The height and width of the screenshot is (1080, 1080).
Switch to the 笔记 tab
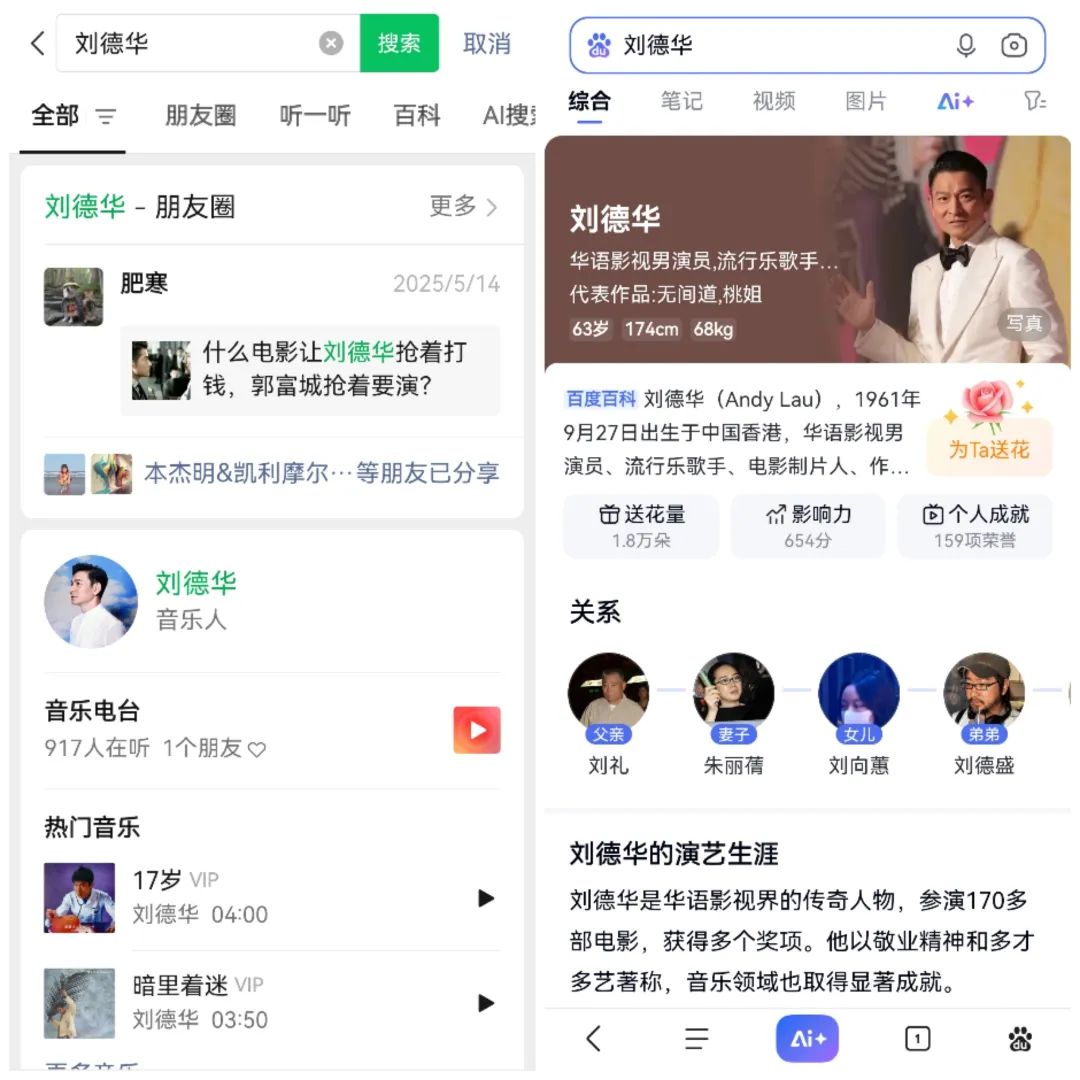coord(681,101)
